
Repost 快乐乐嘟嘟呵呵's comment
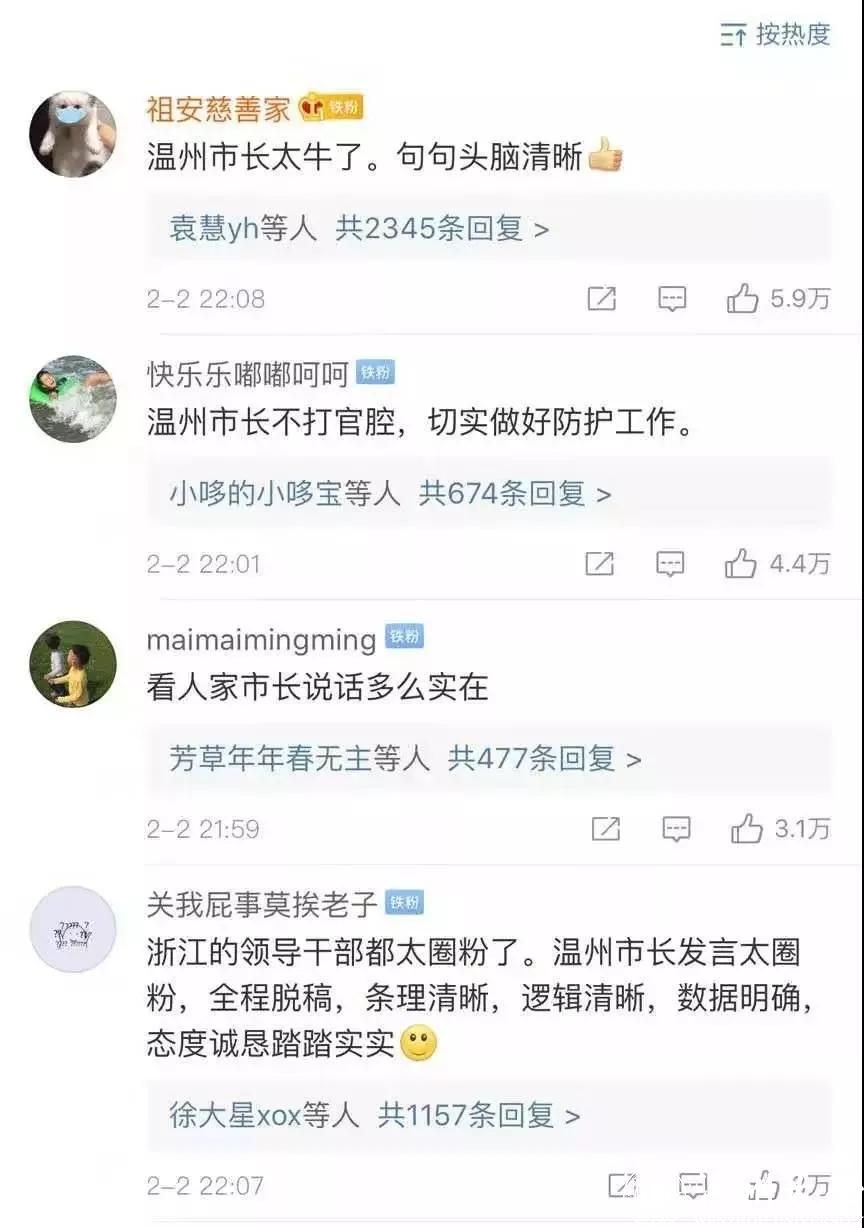click(599, 564)
